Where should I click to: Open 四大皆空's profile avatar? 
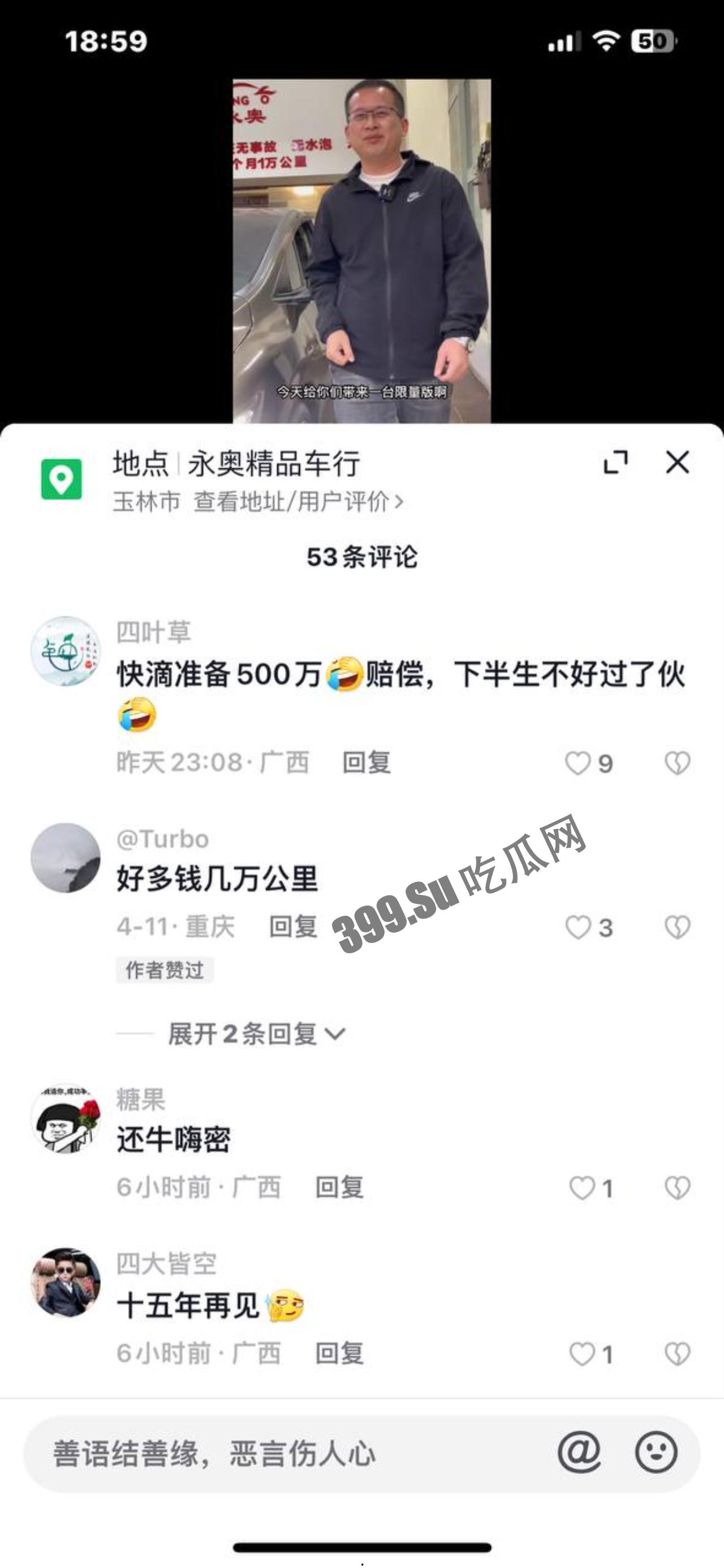66,1282
